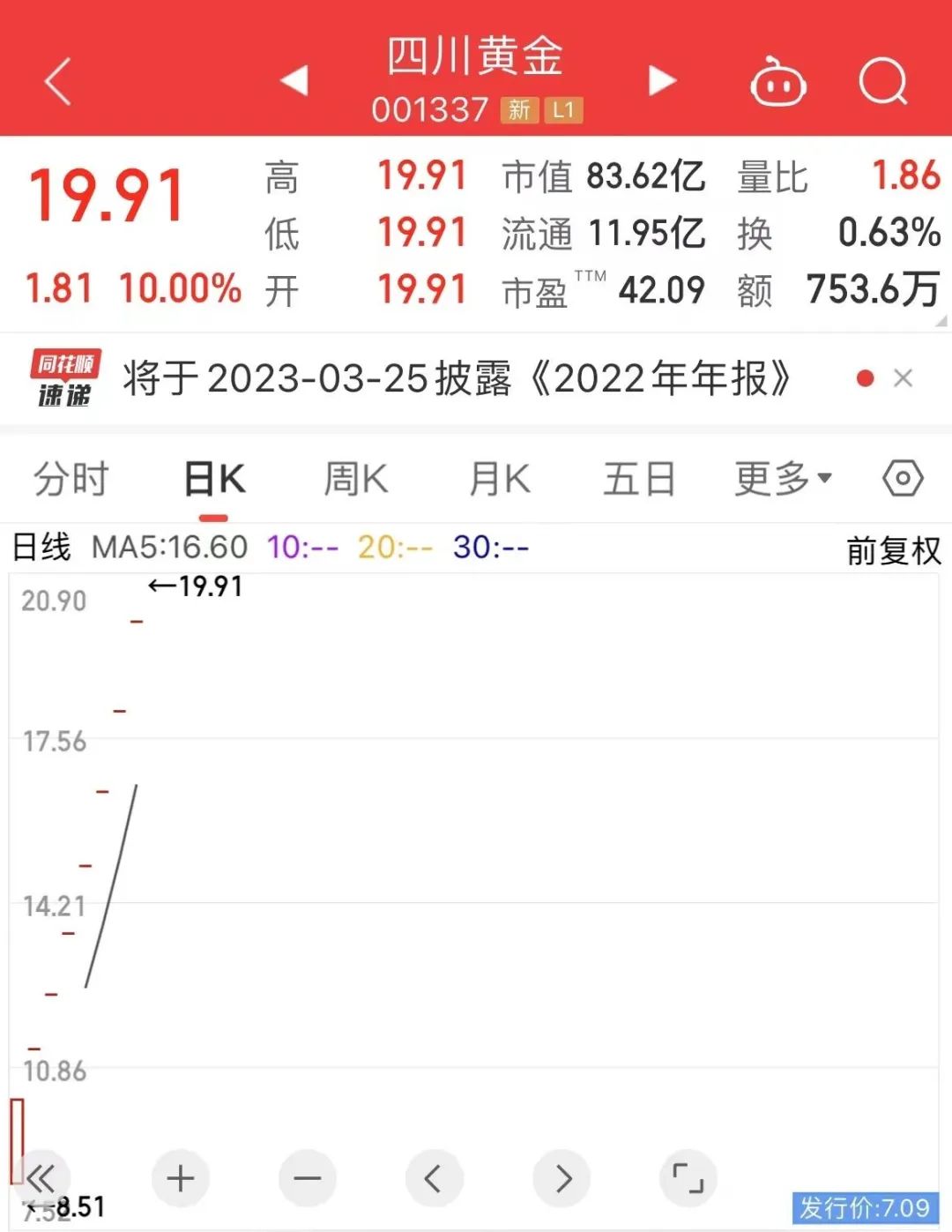The image size is (952, 1232).
Task: Open the 2022年年报 announcement banner
Action: 458,377
